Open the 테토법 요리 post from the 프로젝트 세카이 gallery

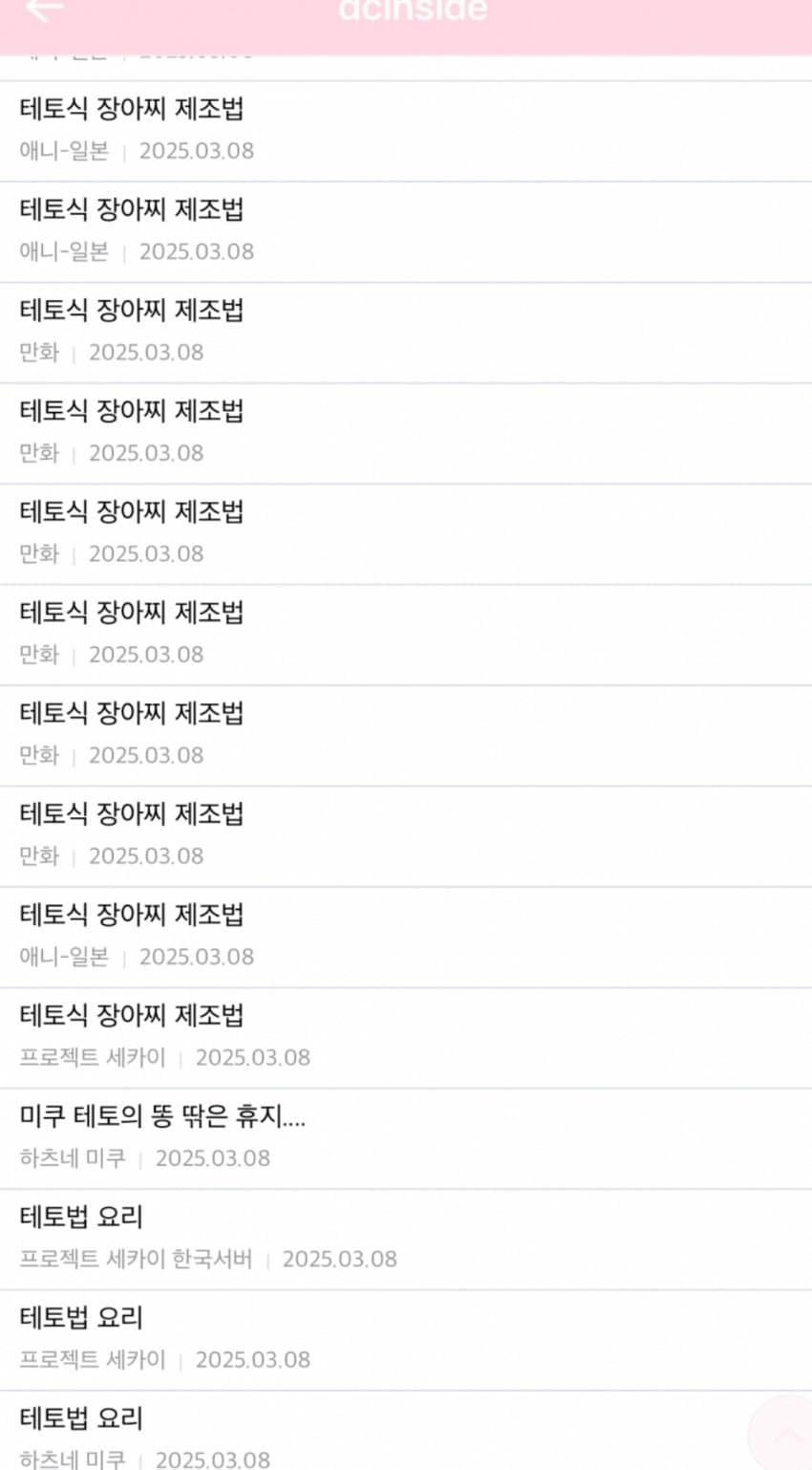406,1340
